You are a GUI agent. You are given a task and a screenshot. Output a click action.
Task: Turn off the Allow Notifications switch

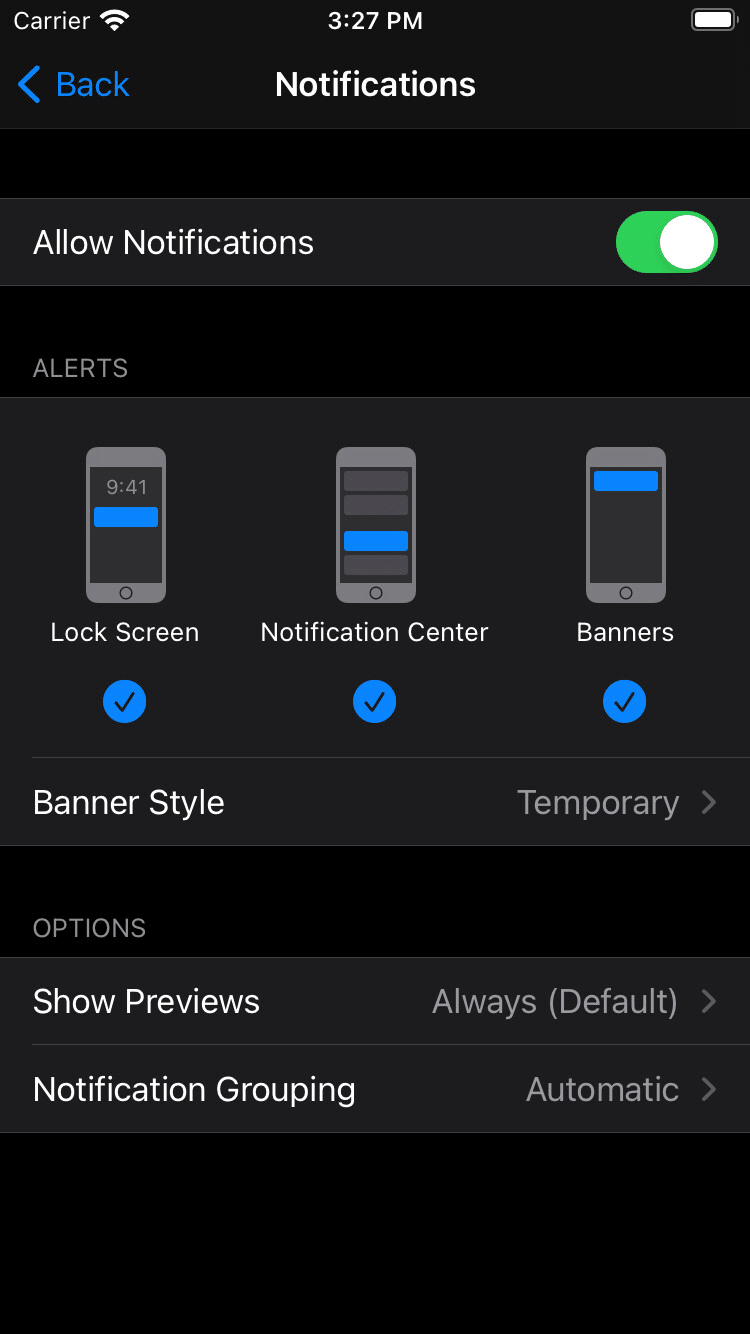coord(667,242)
